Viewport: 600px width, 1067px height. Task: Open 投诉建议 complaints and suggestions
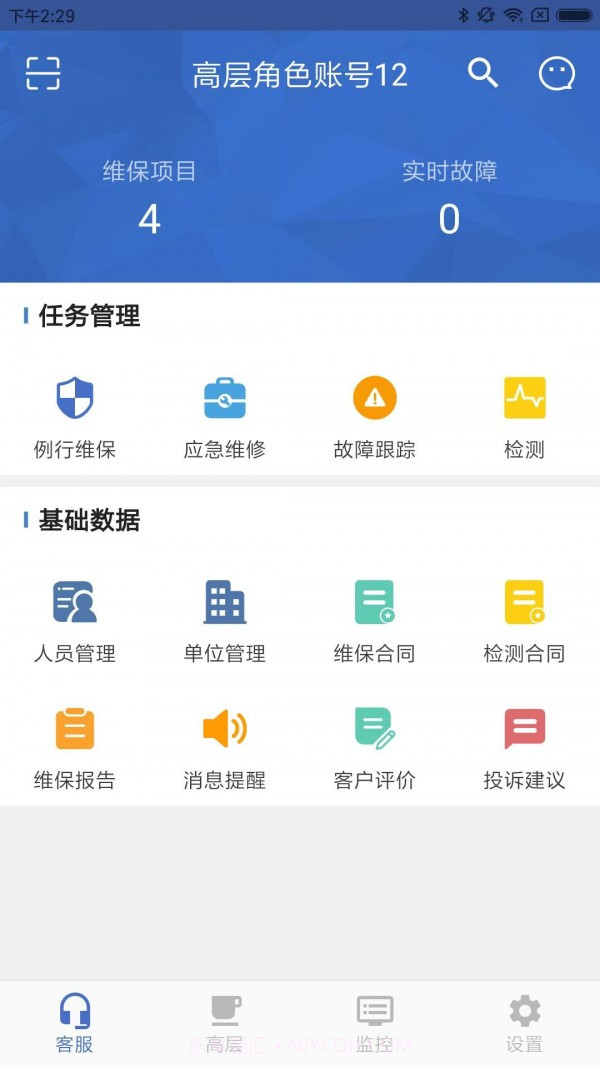(525, 747)
